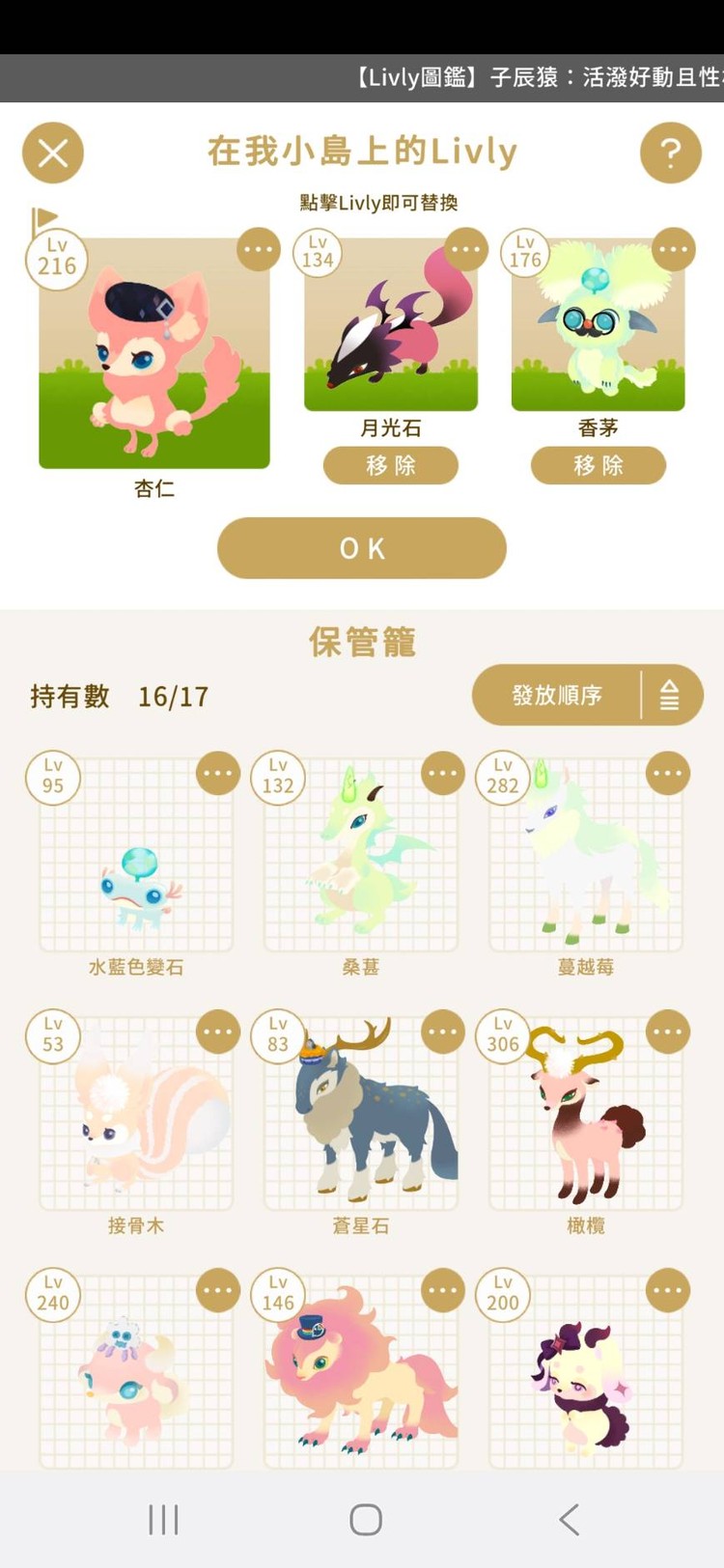Open options menu for 蒼星石

[442, 1032]
